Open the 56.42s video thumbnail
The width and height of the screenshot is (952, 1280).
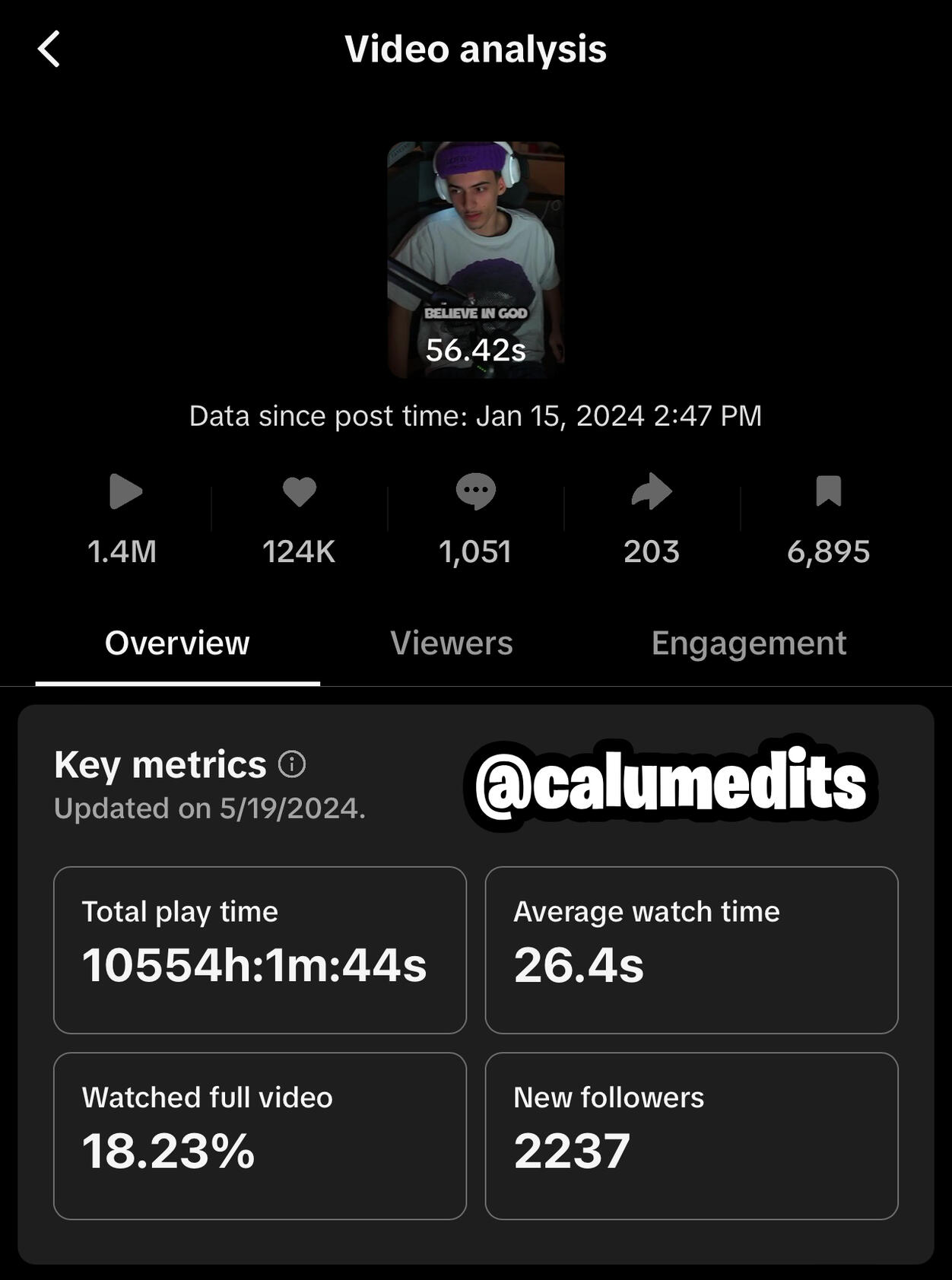point(475,259)
